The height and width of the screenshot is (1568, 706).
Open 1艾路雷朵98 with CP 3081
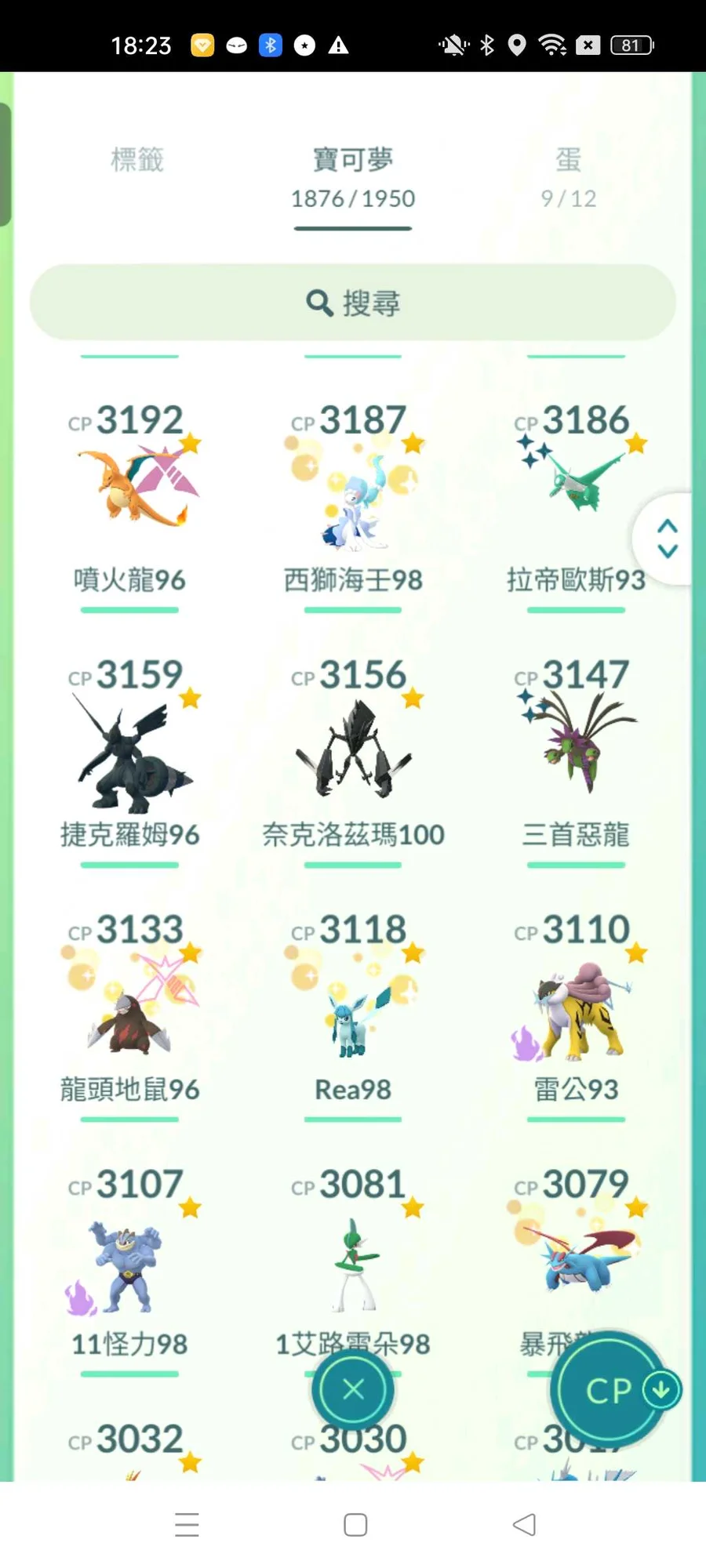click(x=353, y=1262)
